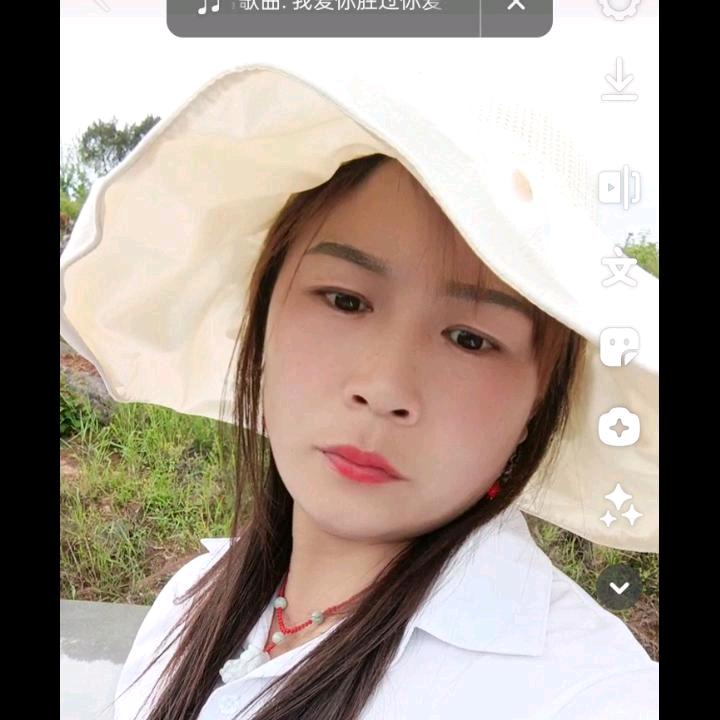Remove the selected song with X
This screenshot has width=720, height=720.
[516, 7]
